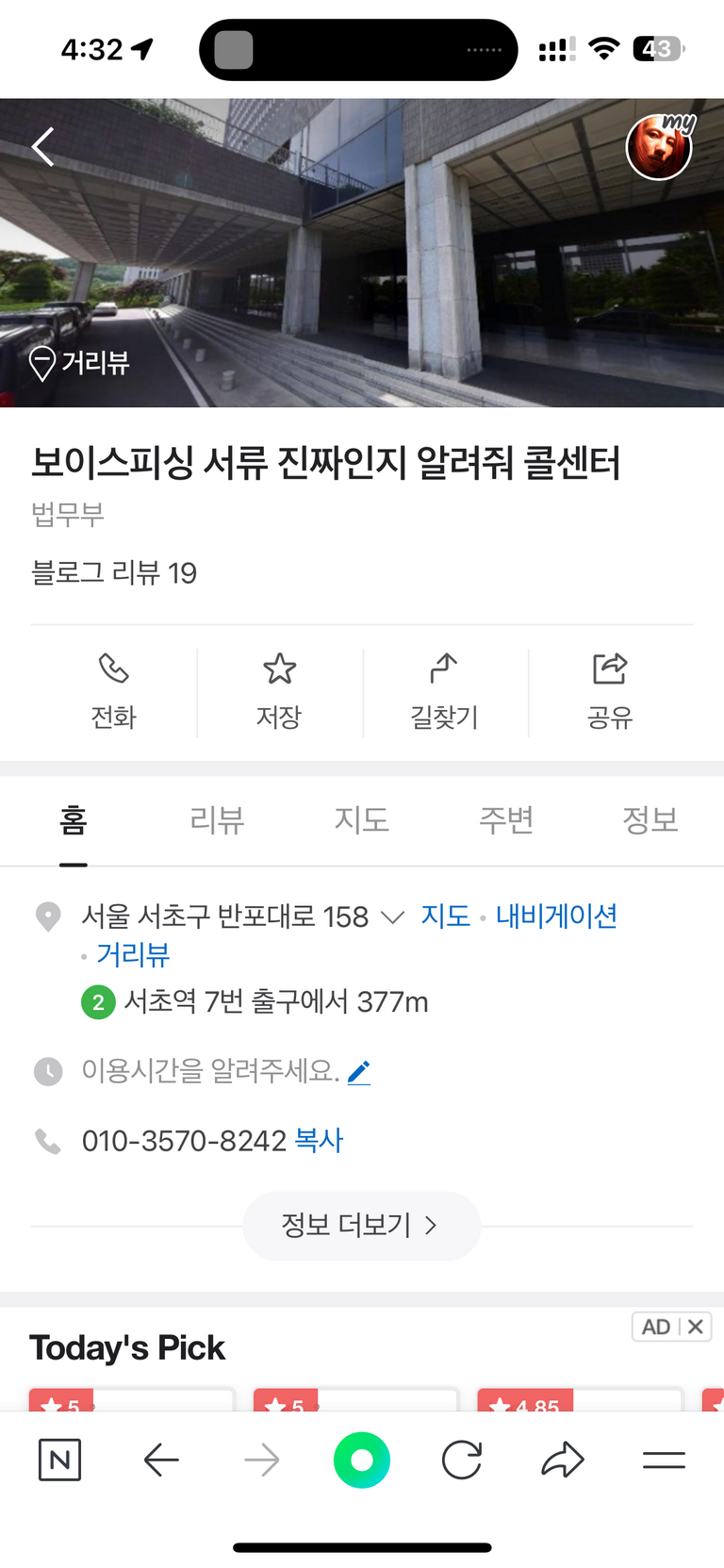Image resolution: width=724 pixels, height=1568 pixels.
Task: Open the blue 지도 link beside address
Action: point(445,916)
